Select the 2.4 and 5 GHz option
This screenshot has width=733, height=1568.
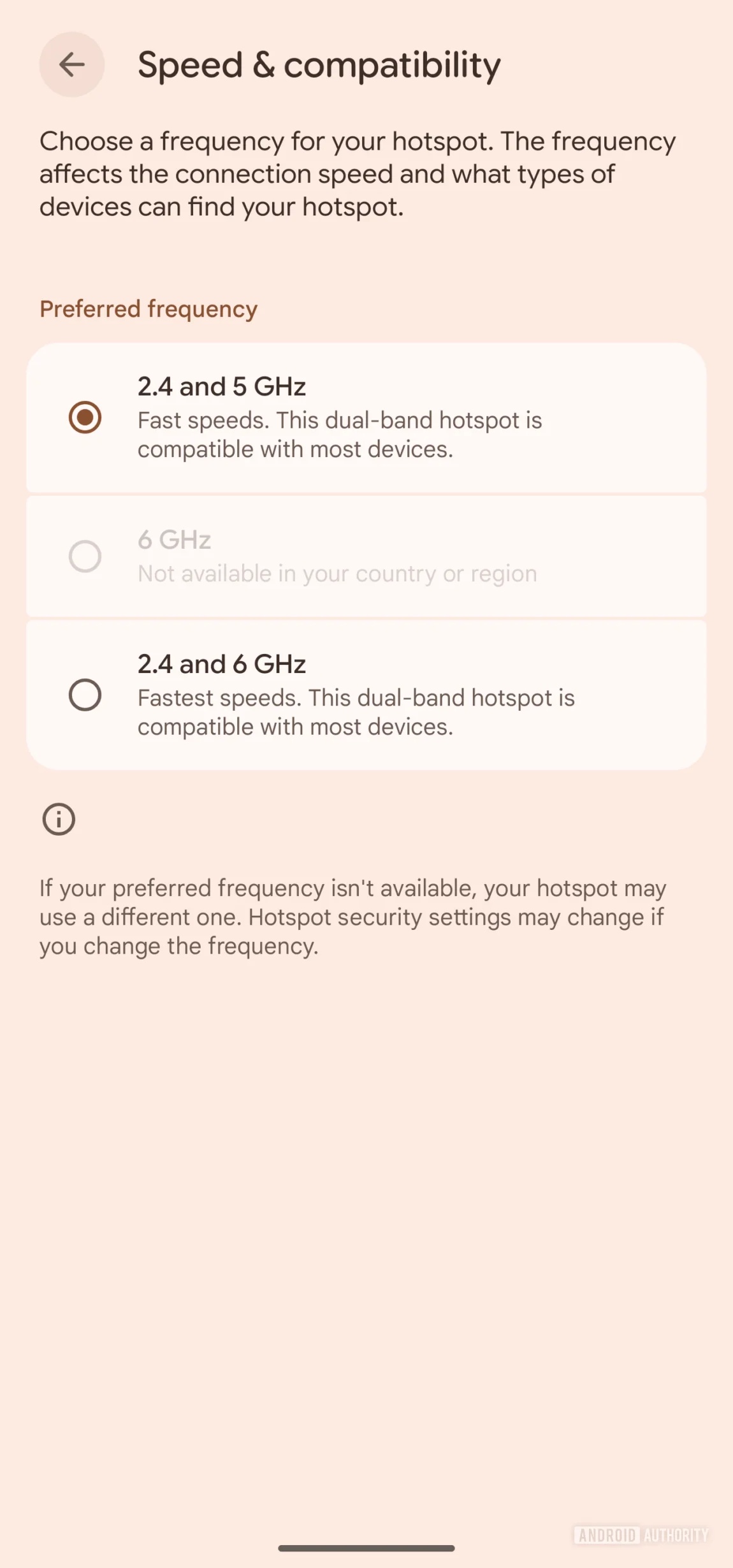[x=85, y=417]
